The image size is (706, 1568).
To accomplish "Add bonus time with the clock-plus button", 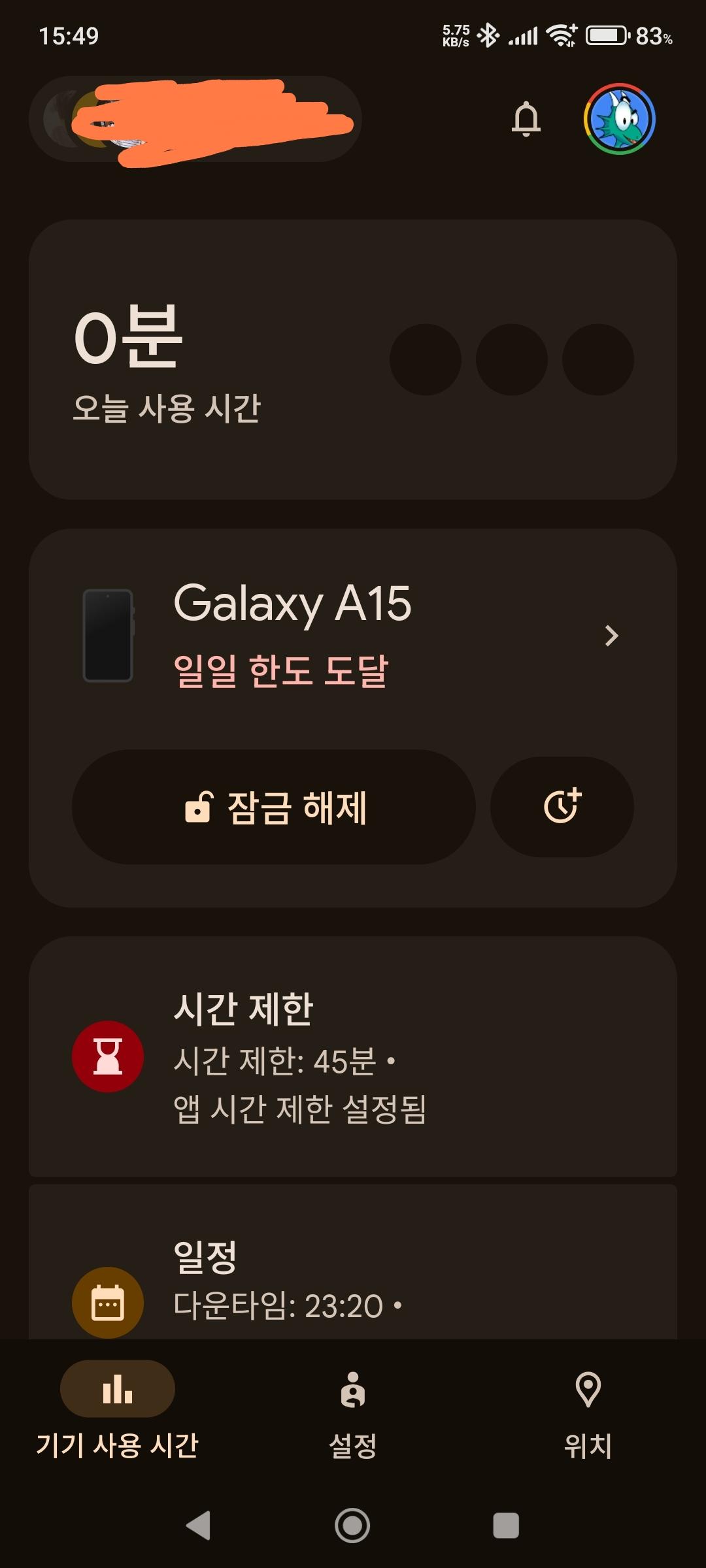I will pyautogui.click(x=562, y=808).
